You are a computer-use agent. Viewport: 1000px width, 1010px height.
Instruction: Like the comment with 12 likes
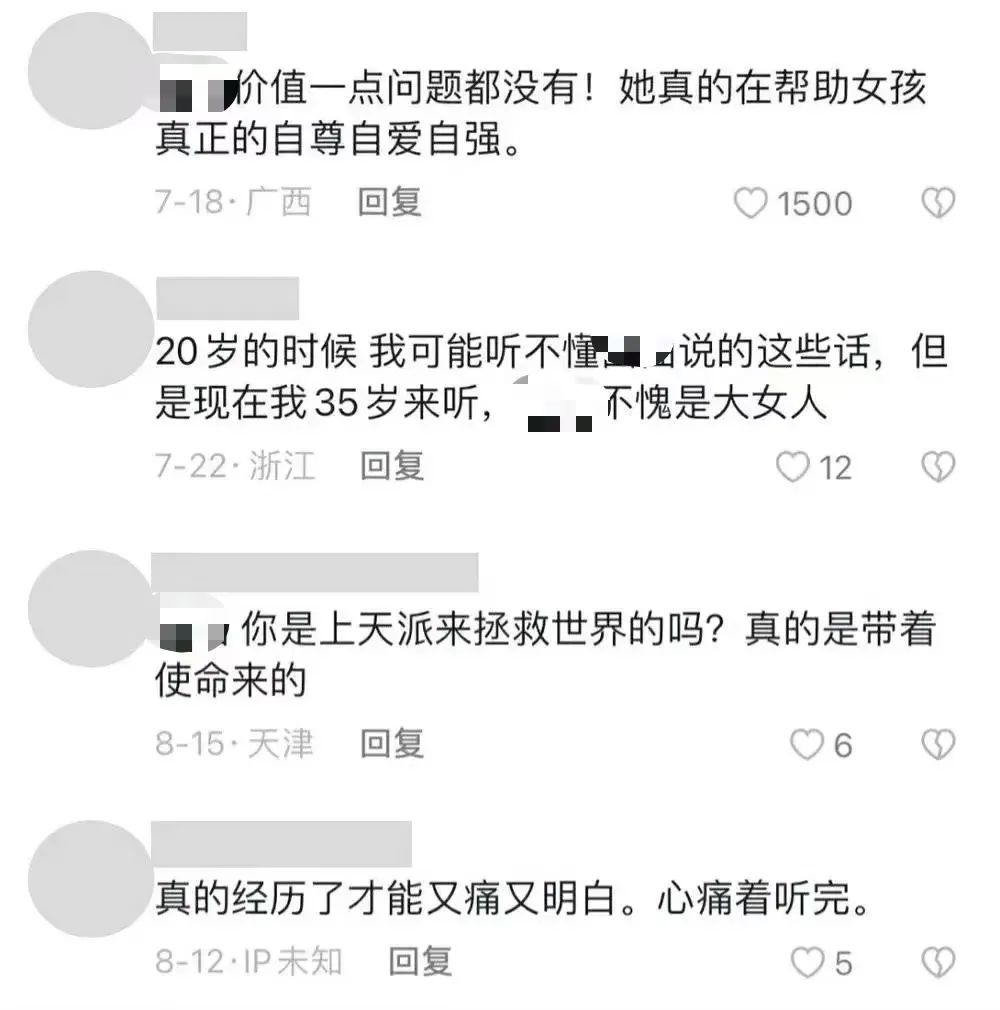coord(793,467)
